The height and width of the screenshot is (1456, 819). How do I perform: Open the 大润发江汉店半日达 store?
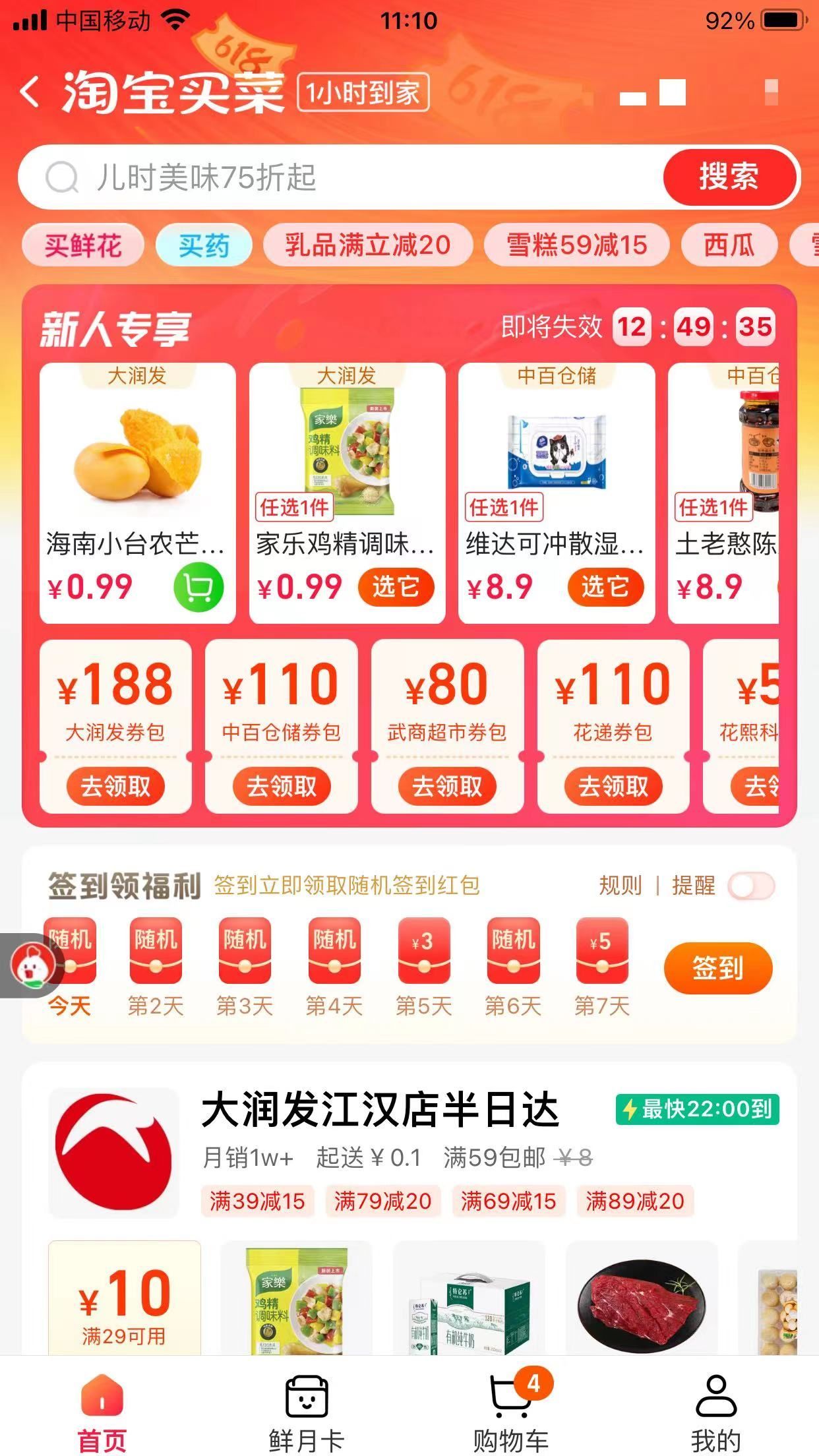click(x=380, y=1110)
